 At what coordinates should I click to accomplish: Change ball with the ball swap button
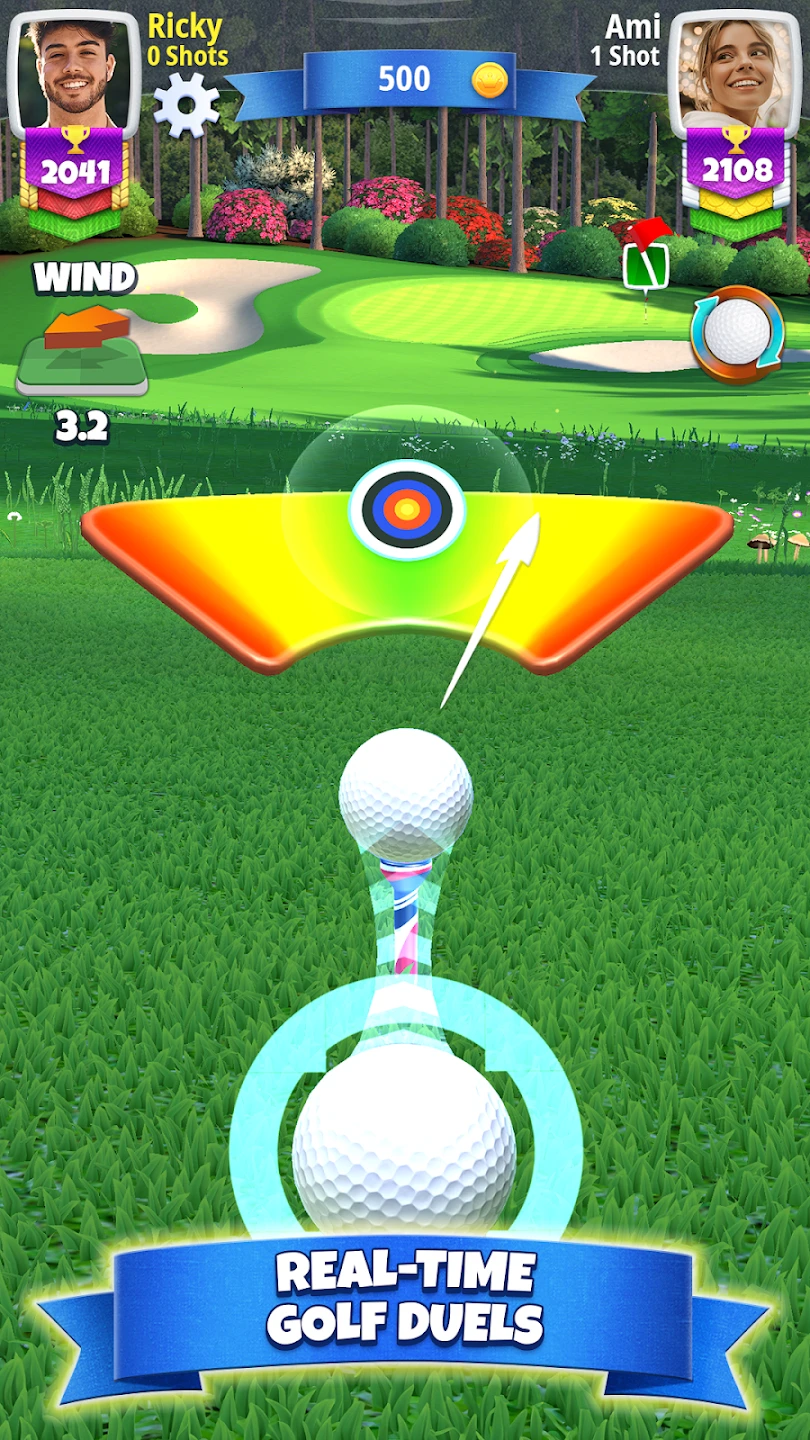pos(739,334)
